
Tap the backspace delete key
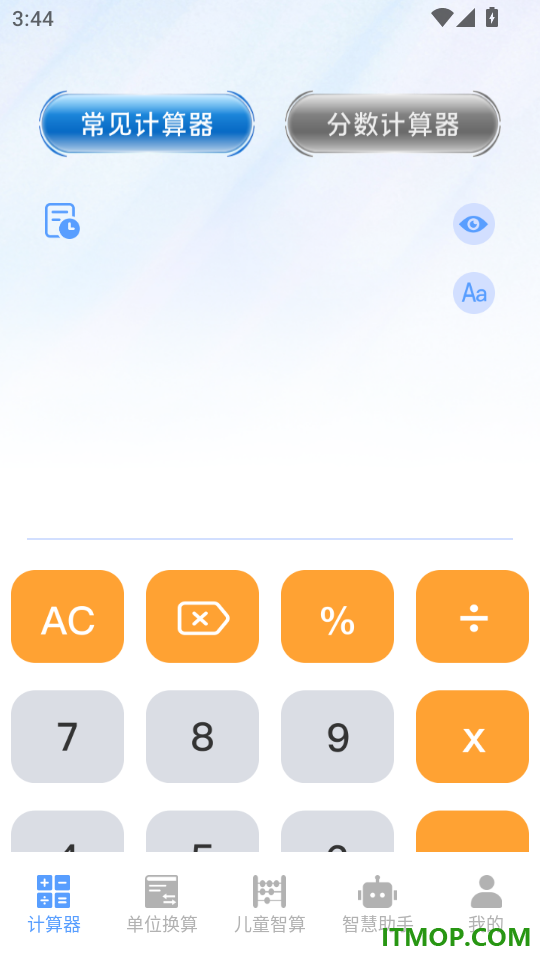click(203, 617)
